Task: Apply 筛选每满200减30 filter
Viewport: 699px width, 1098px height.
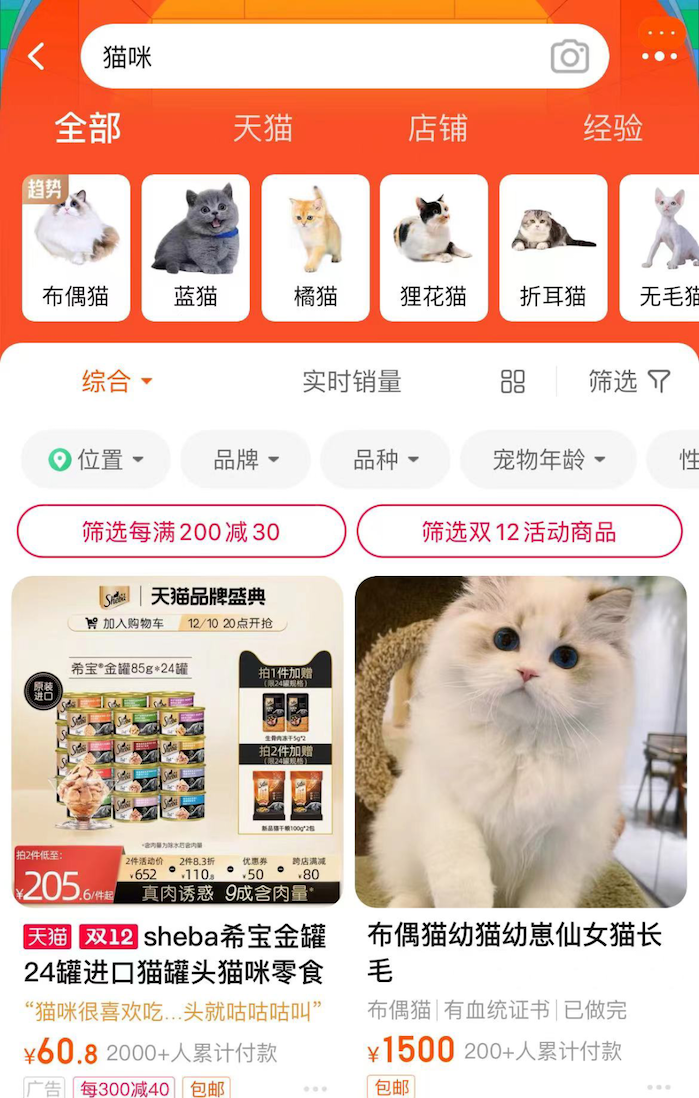Action: [x=181, y=531]
